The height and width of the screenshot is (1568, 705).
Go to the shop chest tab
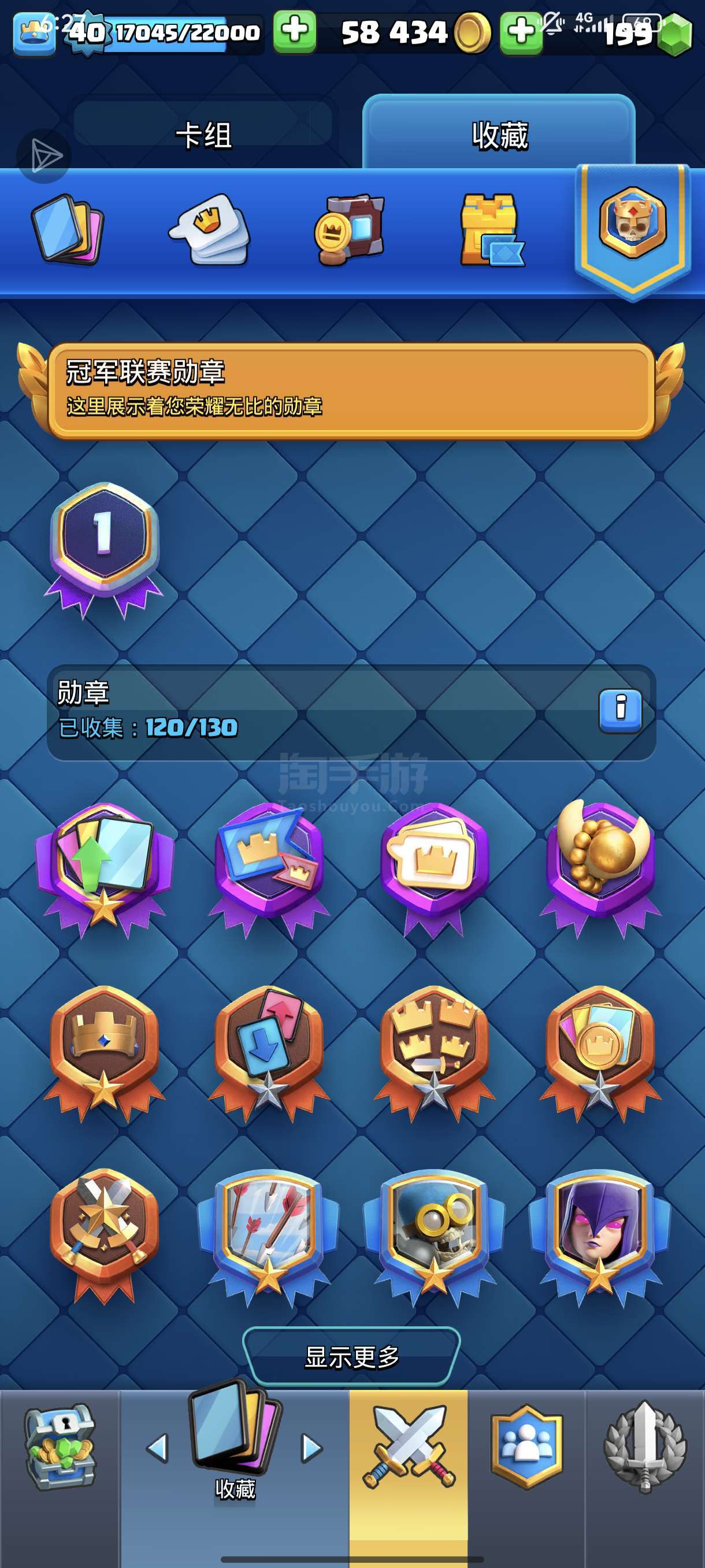click(60, 1448)
